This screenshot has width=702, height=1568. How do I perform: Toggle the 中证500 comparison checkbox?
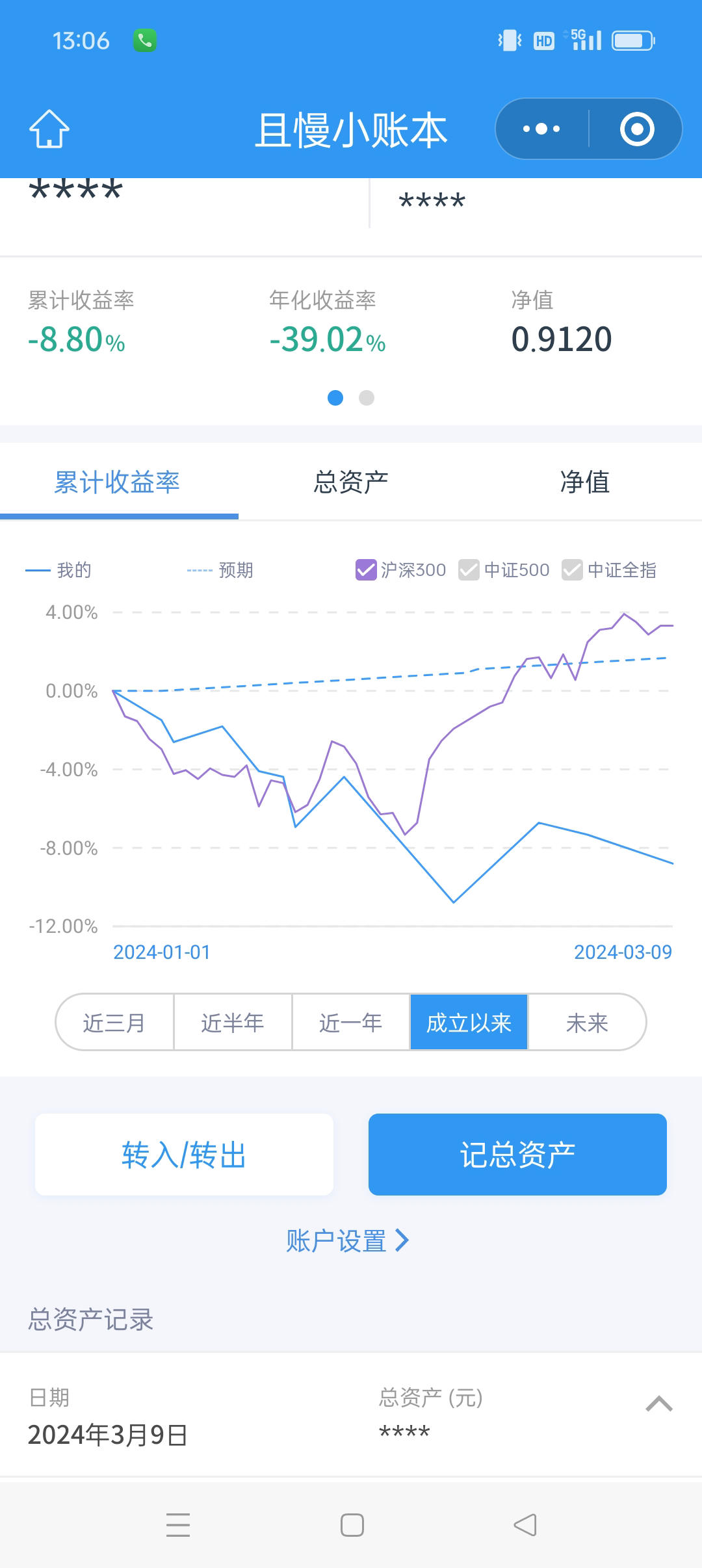click(469, 570)
